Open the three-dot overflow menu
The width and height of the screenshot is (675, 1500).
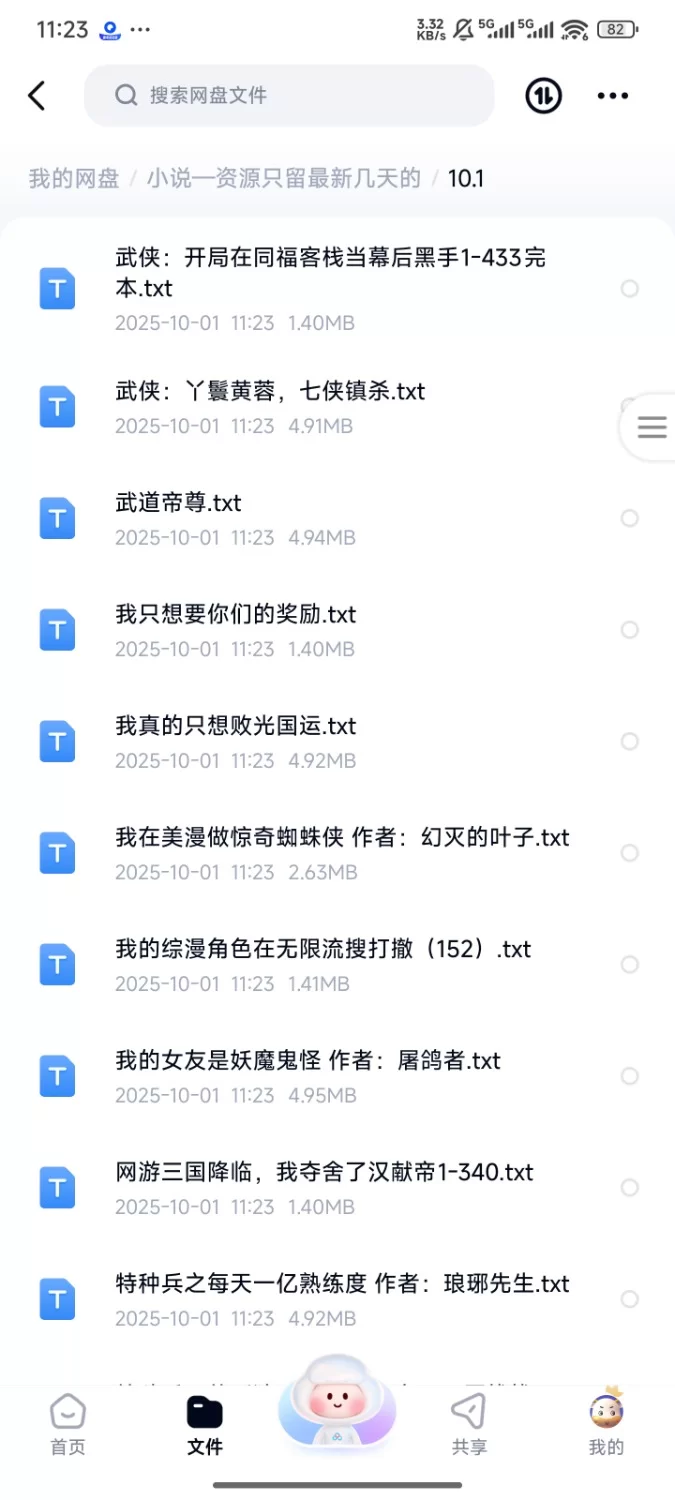[x=612, y=96]
